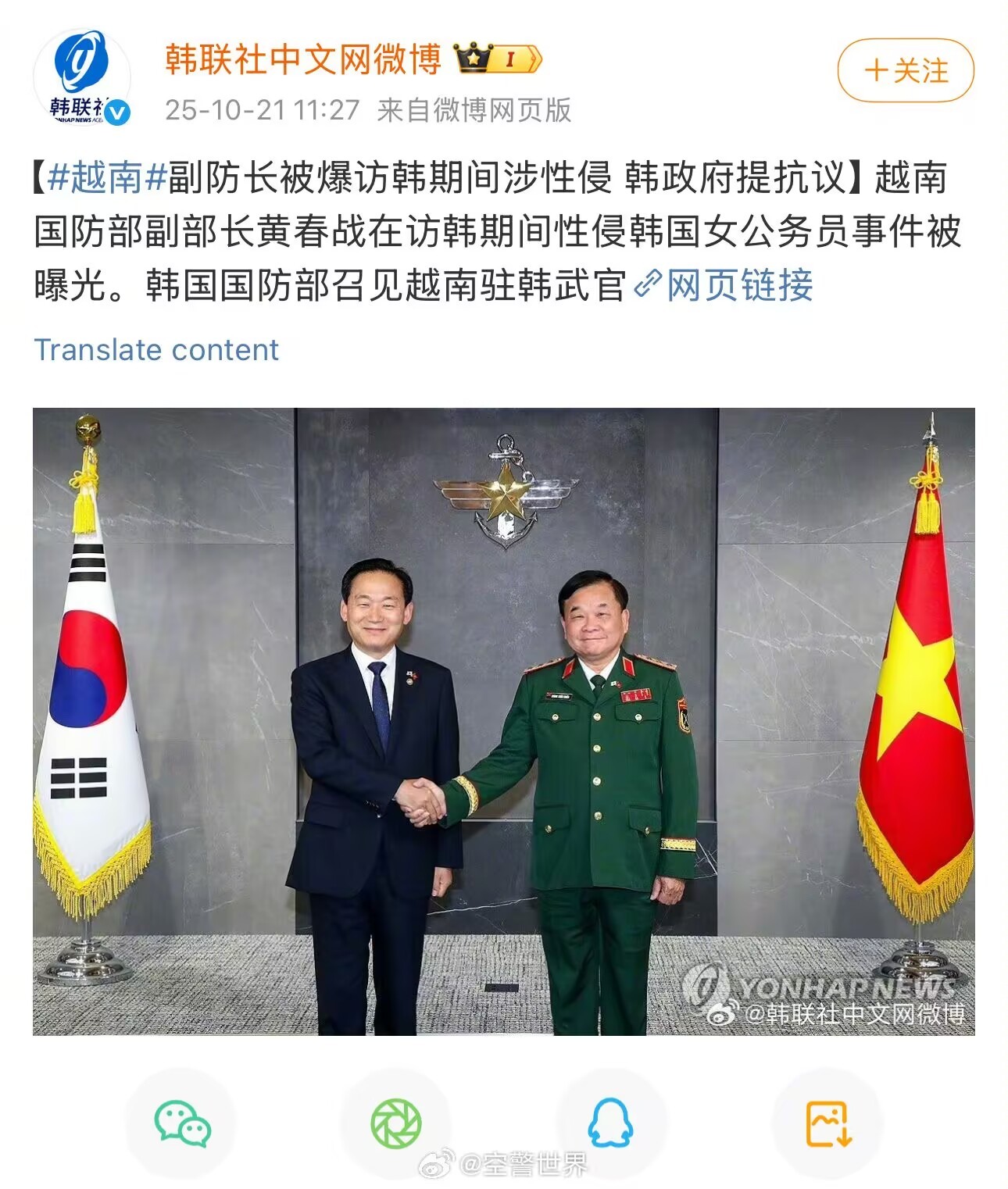Screen dimensions: 1008x1189
Task: Open the 韩联社 profile avatar
Action: click(81, 76)
